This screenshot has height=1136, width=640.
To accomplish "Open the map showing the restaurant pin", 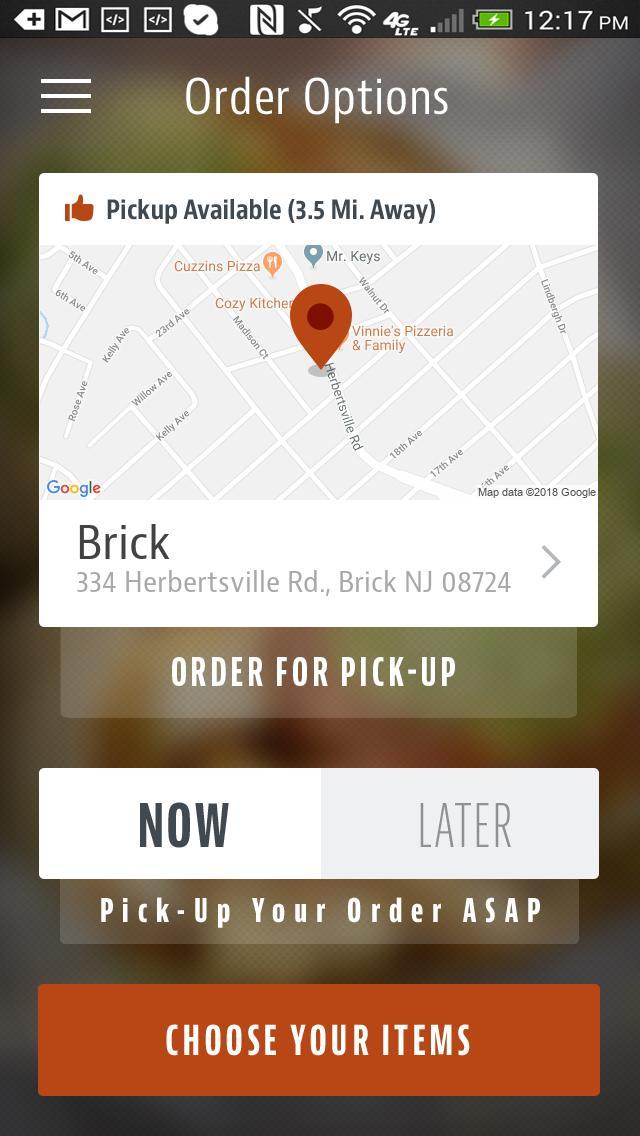I will [x=318, y=372].
